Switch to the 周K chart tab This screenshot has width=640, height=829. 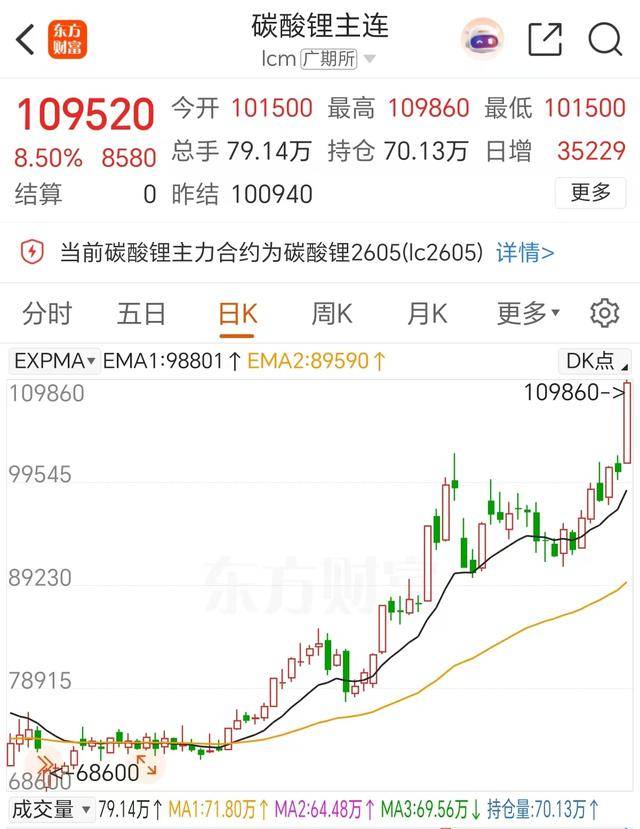click(331, 314)
